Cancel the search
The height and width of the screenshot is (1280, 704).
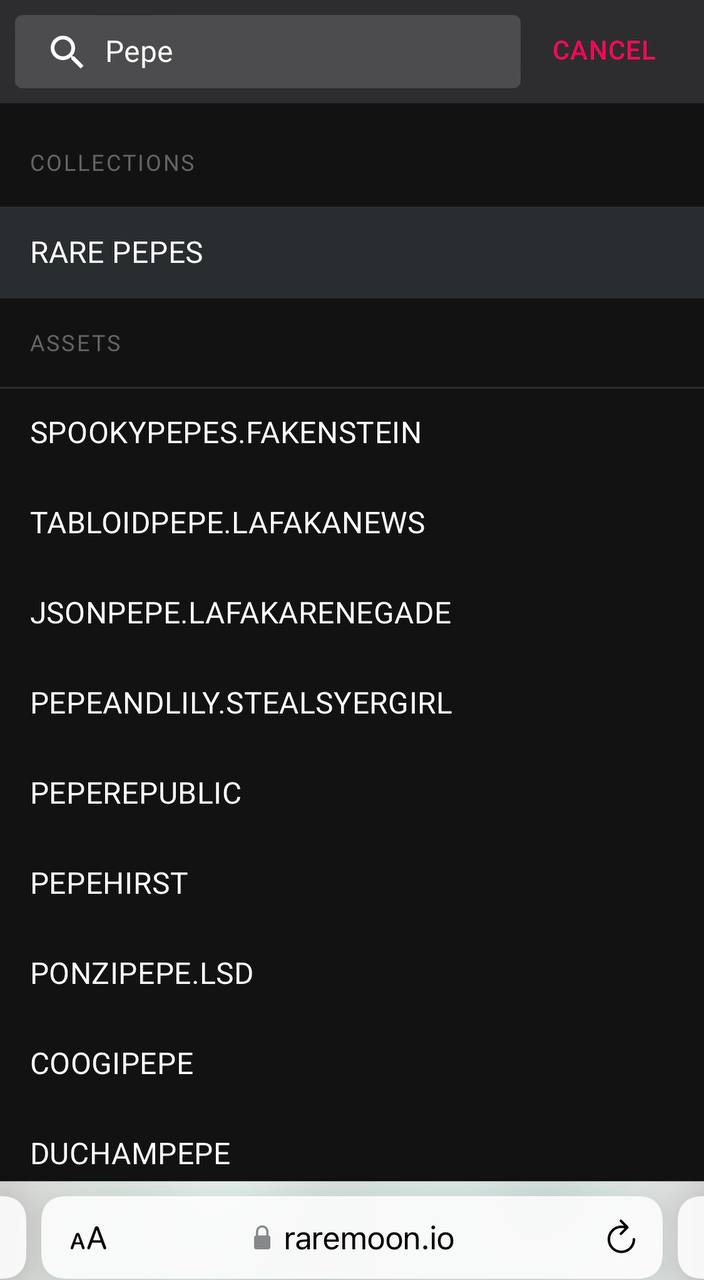click(x=604, y=51)
